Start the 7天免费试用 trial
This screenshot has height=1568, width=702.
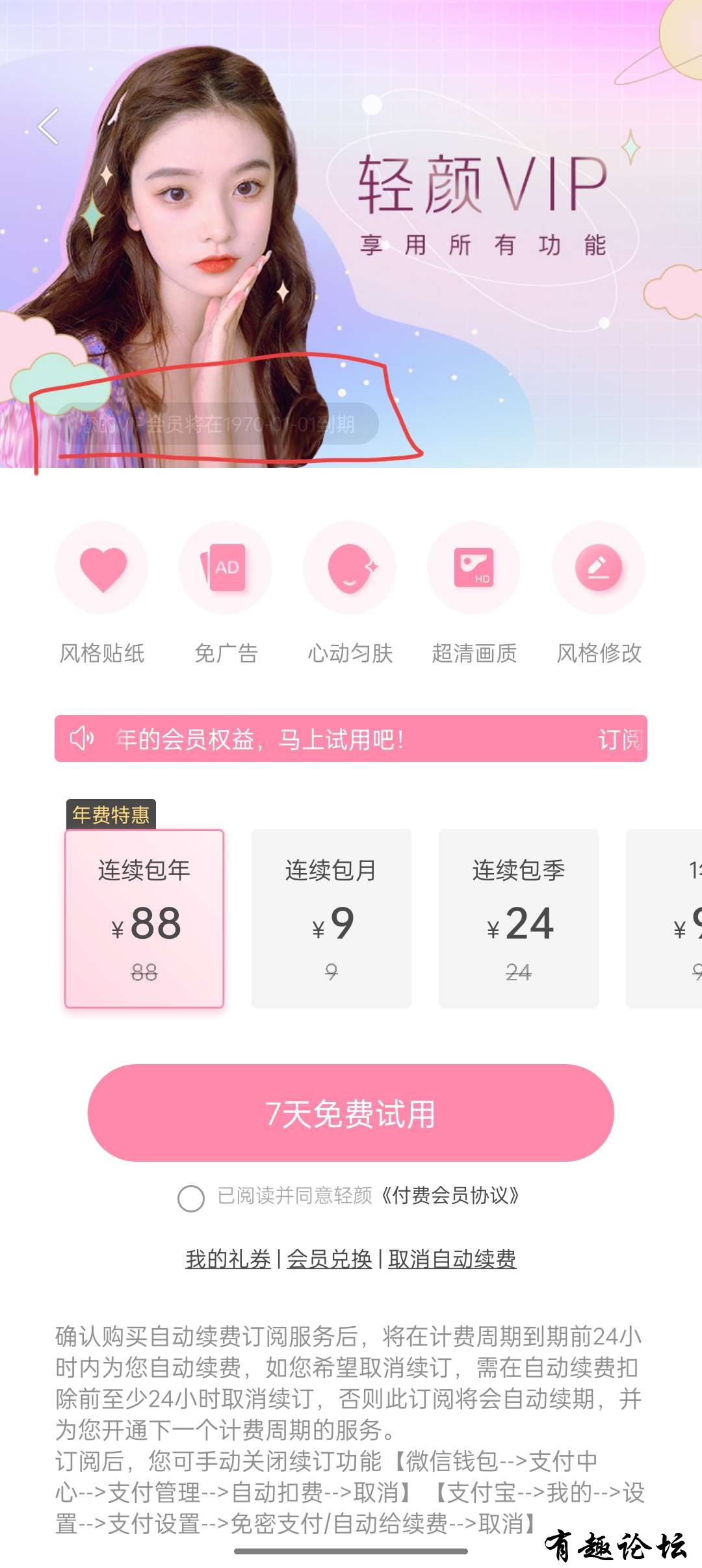351,1113
